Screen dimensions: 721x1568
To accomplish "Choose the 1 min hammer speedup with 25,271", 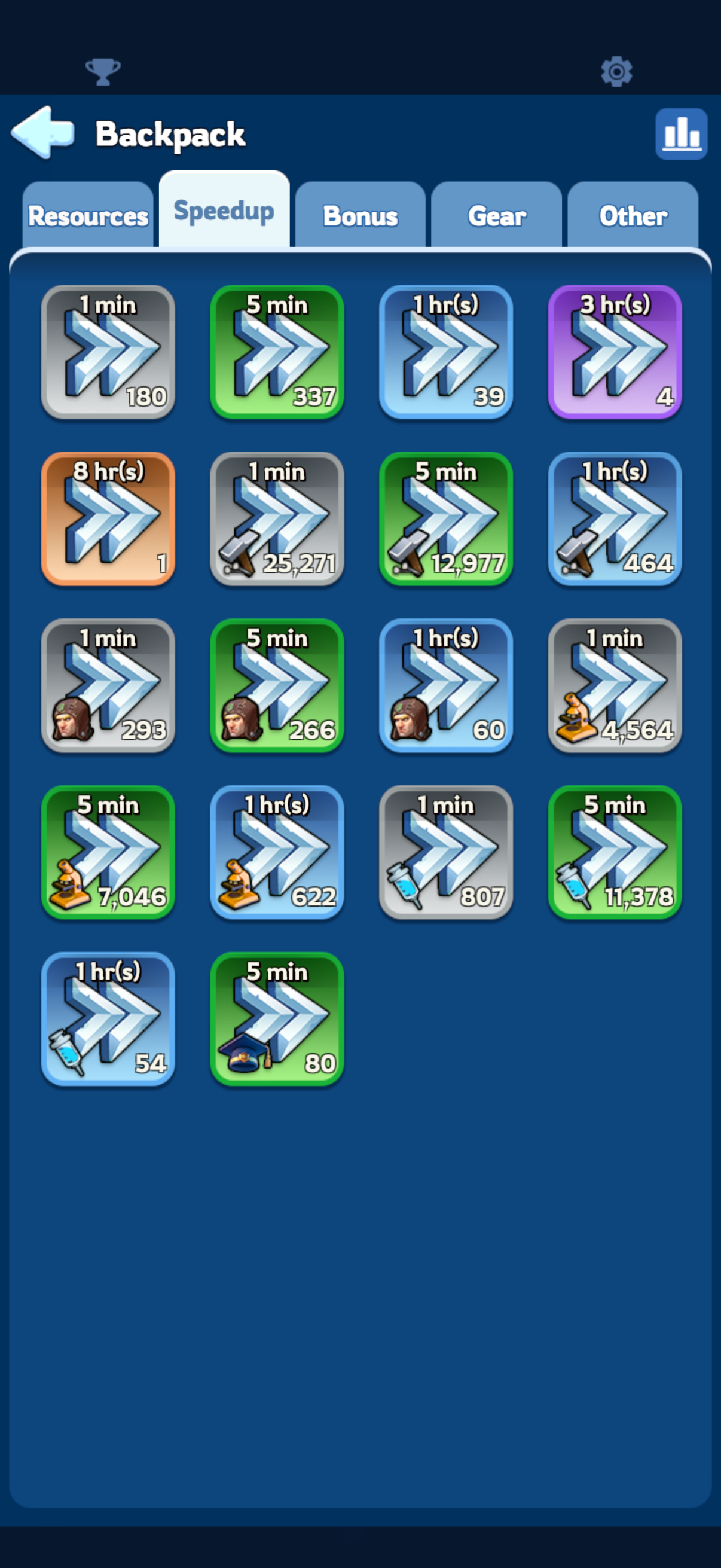I will (x=277, y=518).
